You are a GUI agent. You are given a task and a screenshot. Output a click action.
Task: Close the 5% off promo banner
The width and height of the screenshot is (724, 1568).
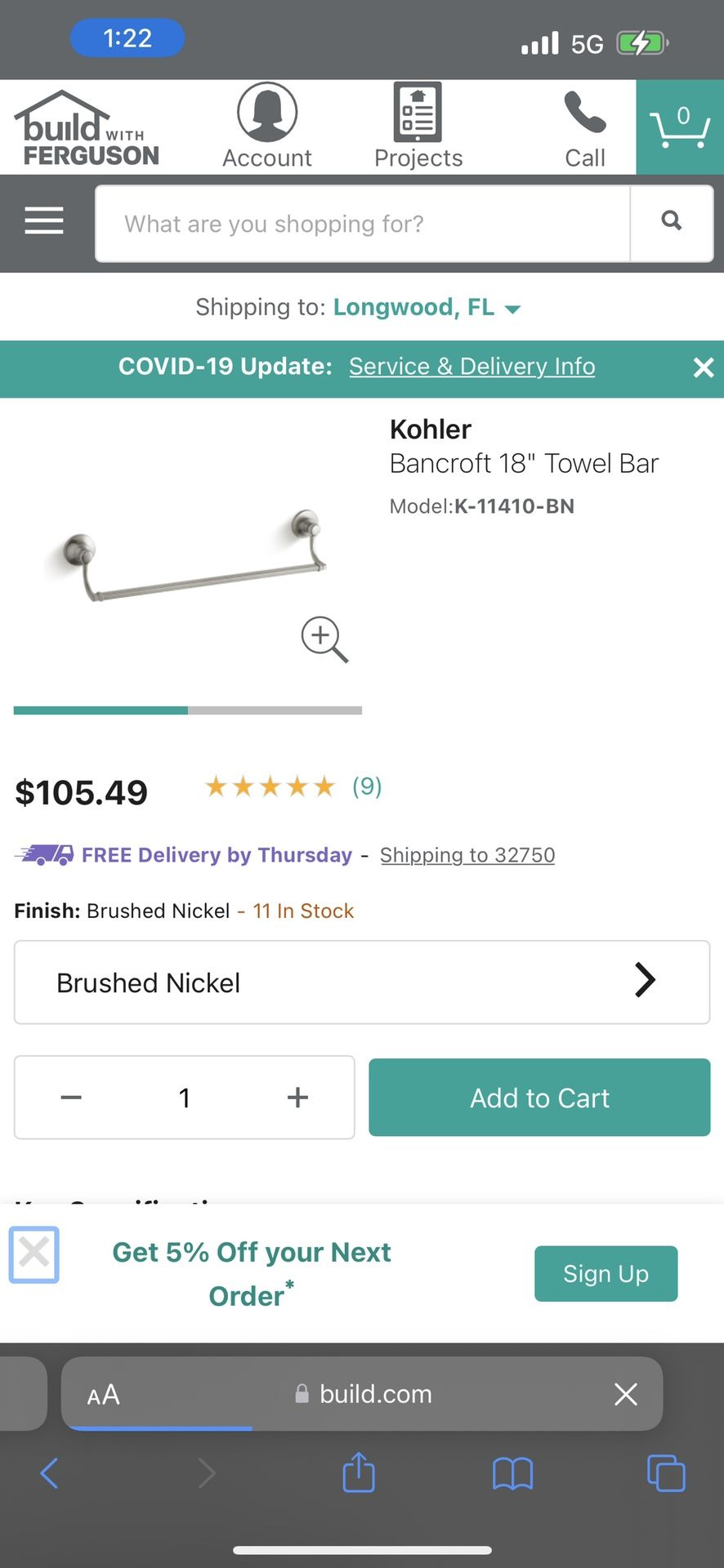34,1254
